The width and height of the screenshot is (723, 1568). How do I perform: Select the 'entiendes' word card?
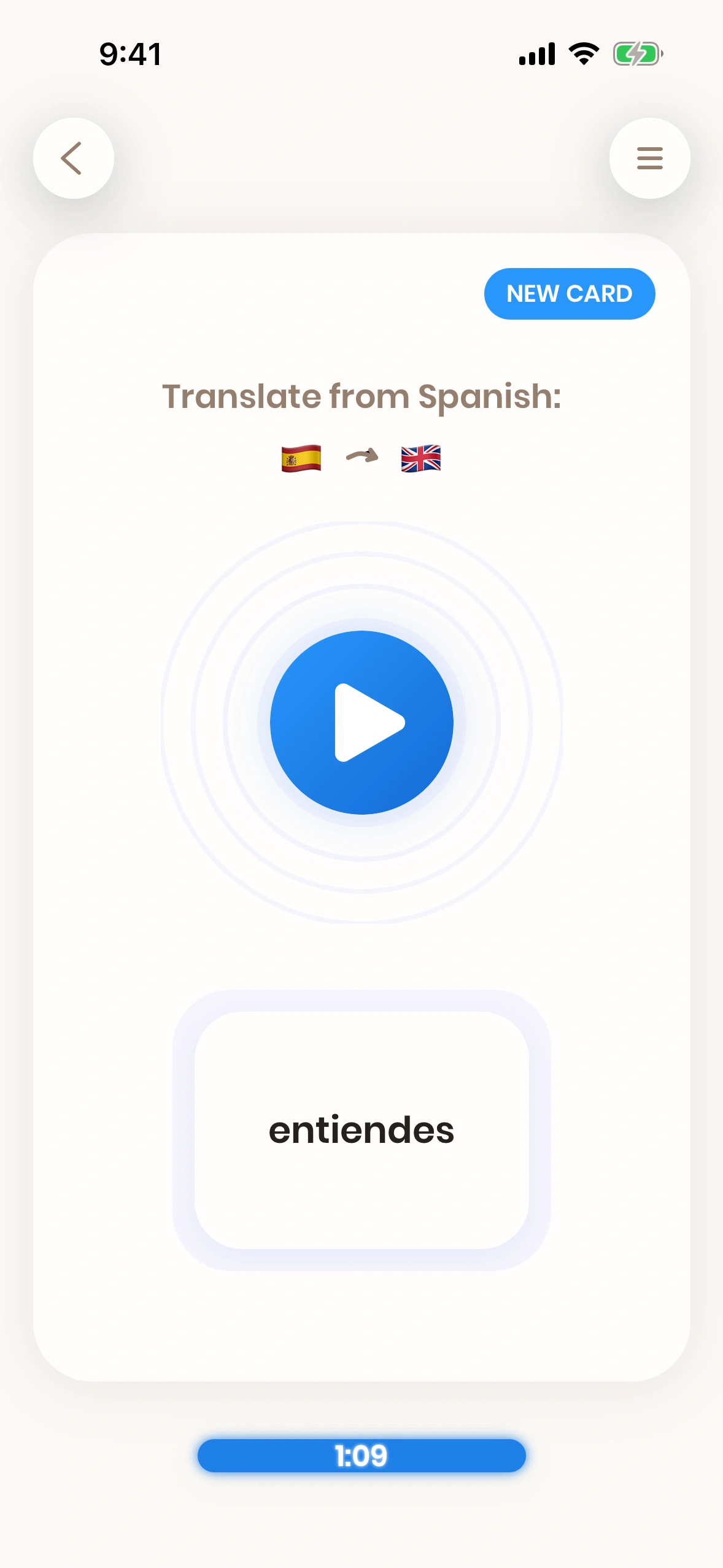click(361, 1130)
